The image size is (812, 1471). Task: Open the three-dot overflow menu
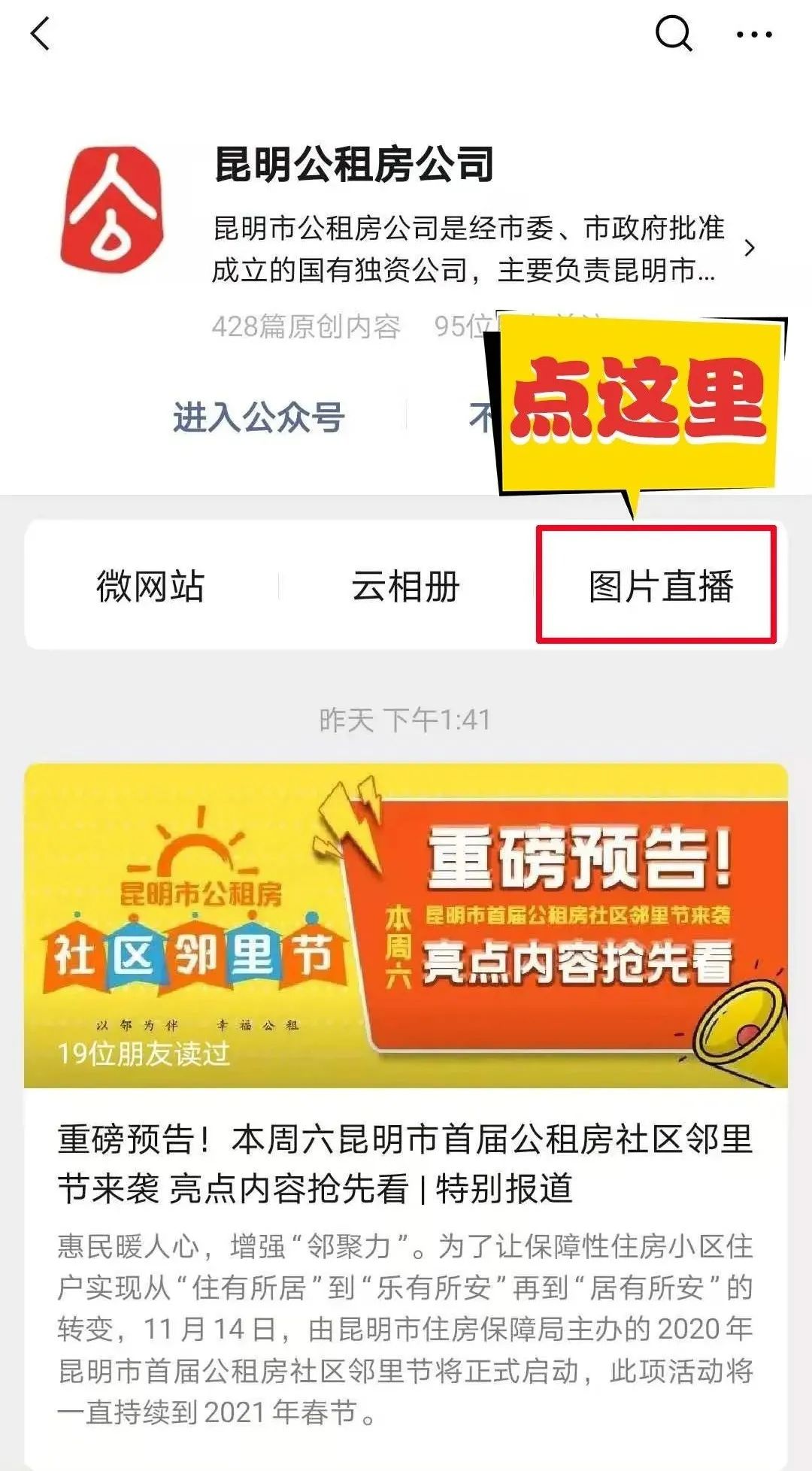pos(754,35)
